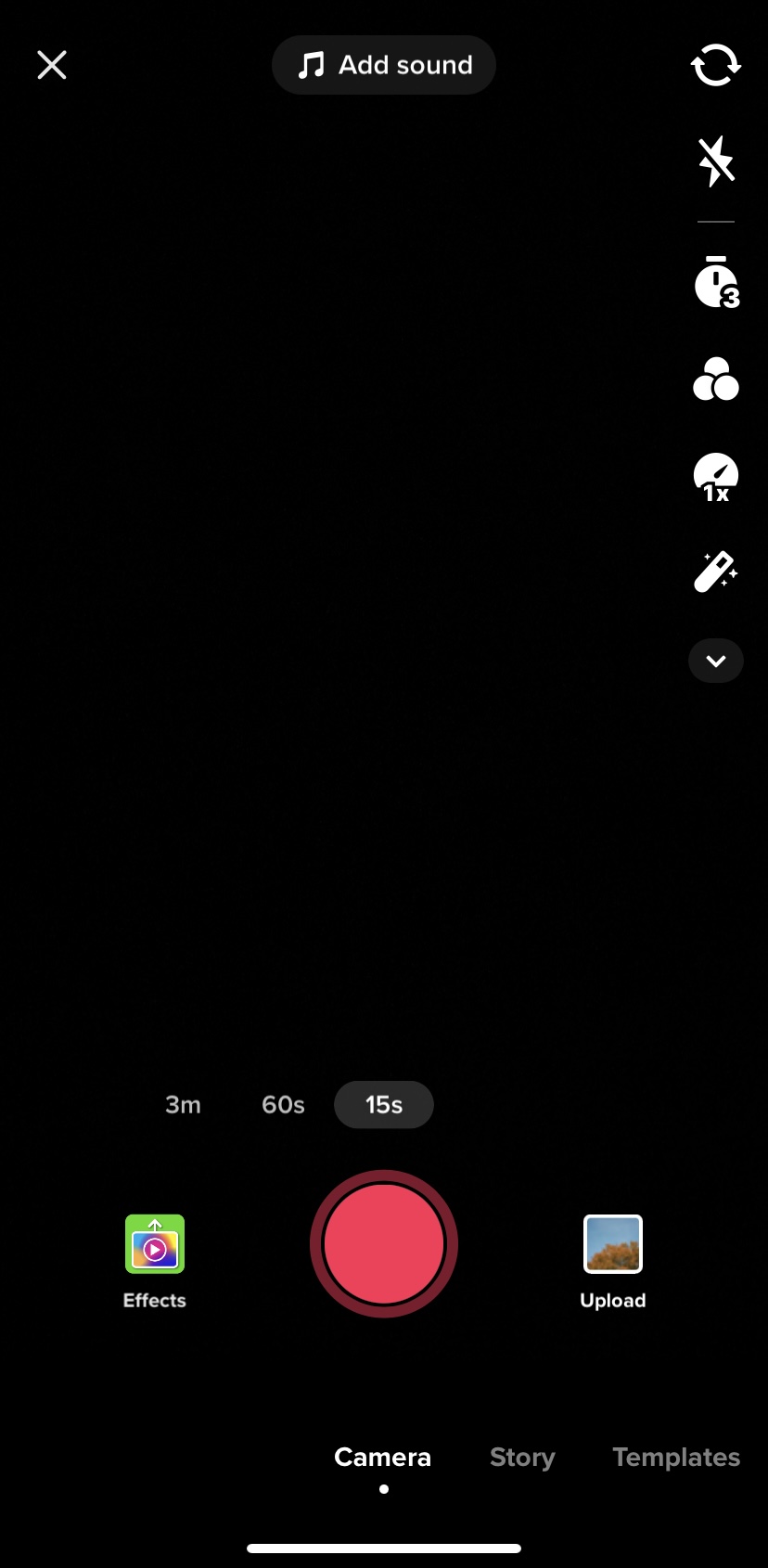
Task: Open Upload gallery
Action: [613, 1262]
